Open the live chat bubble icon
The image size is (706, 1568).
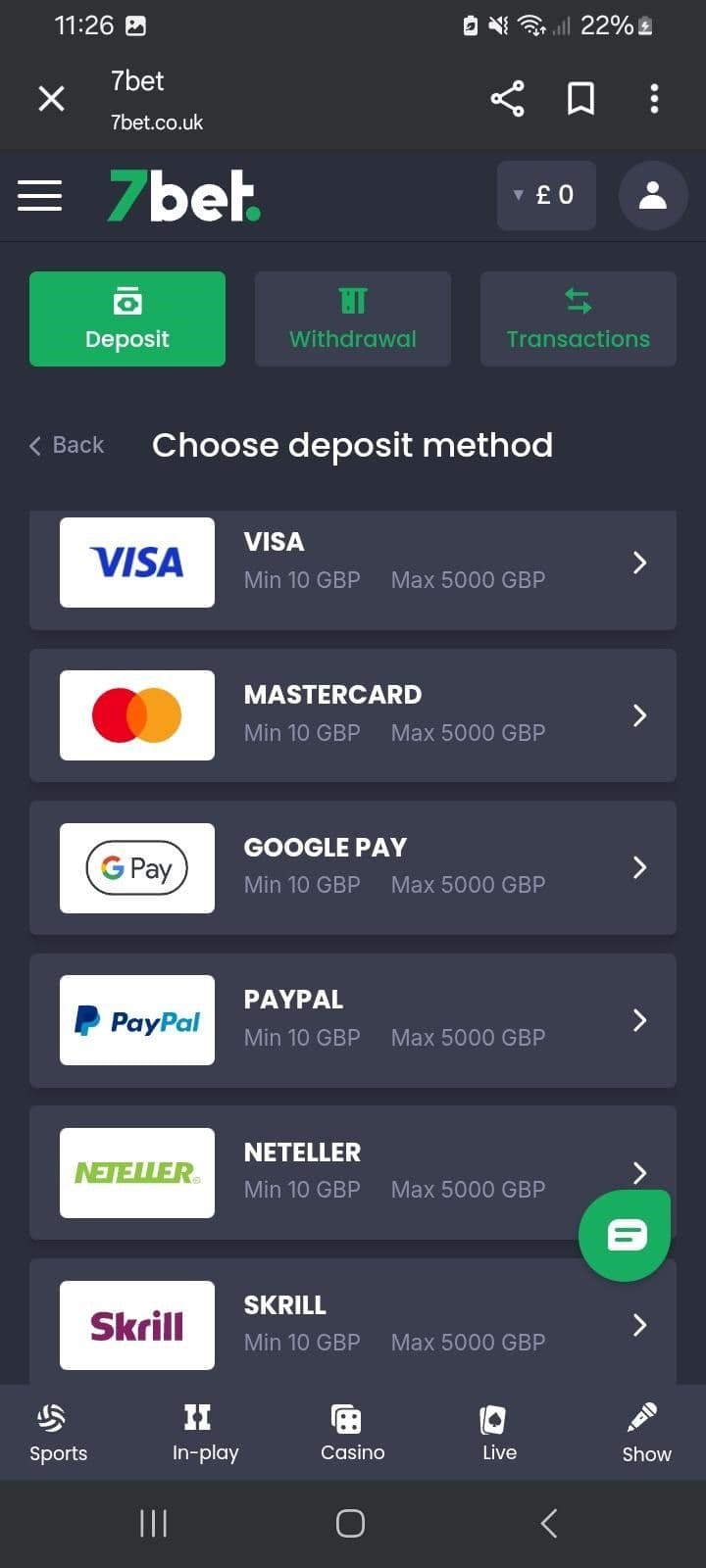[x=625, y=1234]
